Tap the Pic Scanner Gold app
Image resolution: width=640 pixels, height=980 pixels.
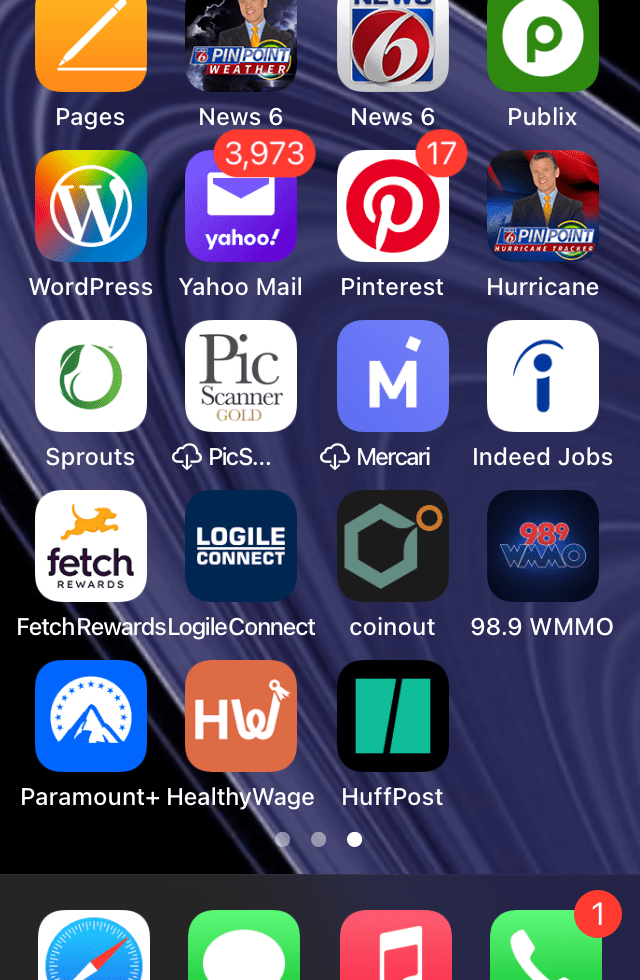[x=241, y=376]
